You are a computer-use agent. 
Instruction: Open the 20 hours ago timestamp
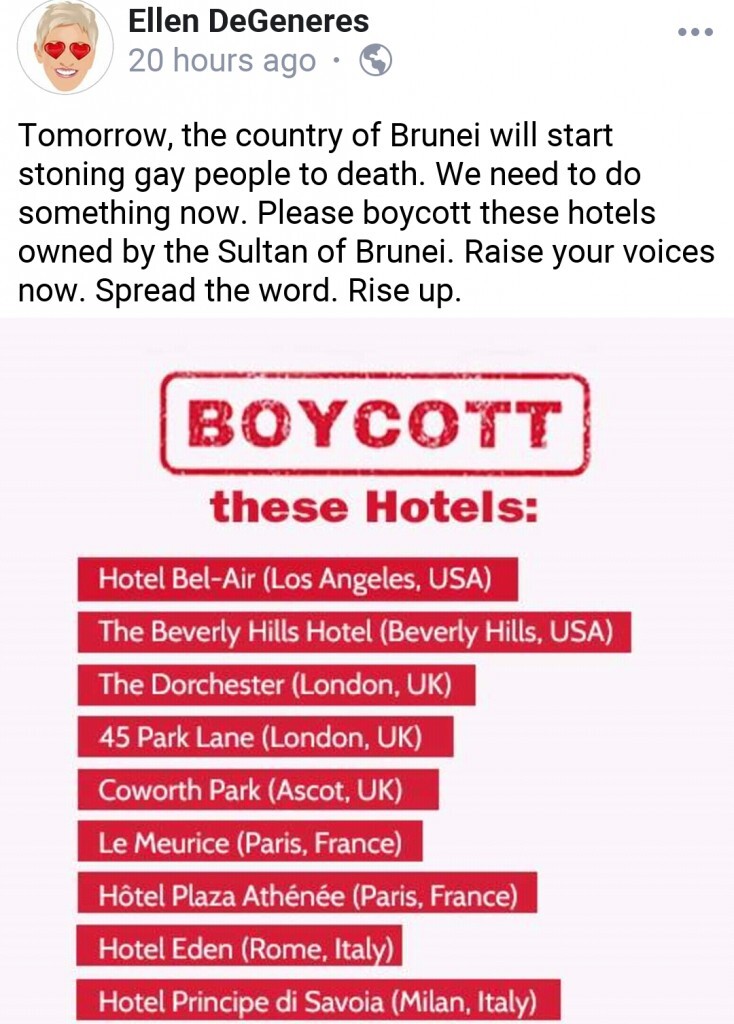click(x=221, y=62)
